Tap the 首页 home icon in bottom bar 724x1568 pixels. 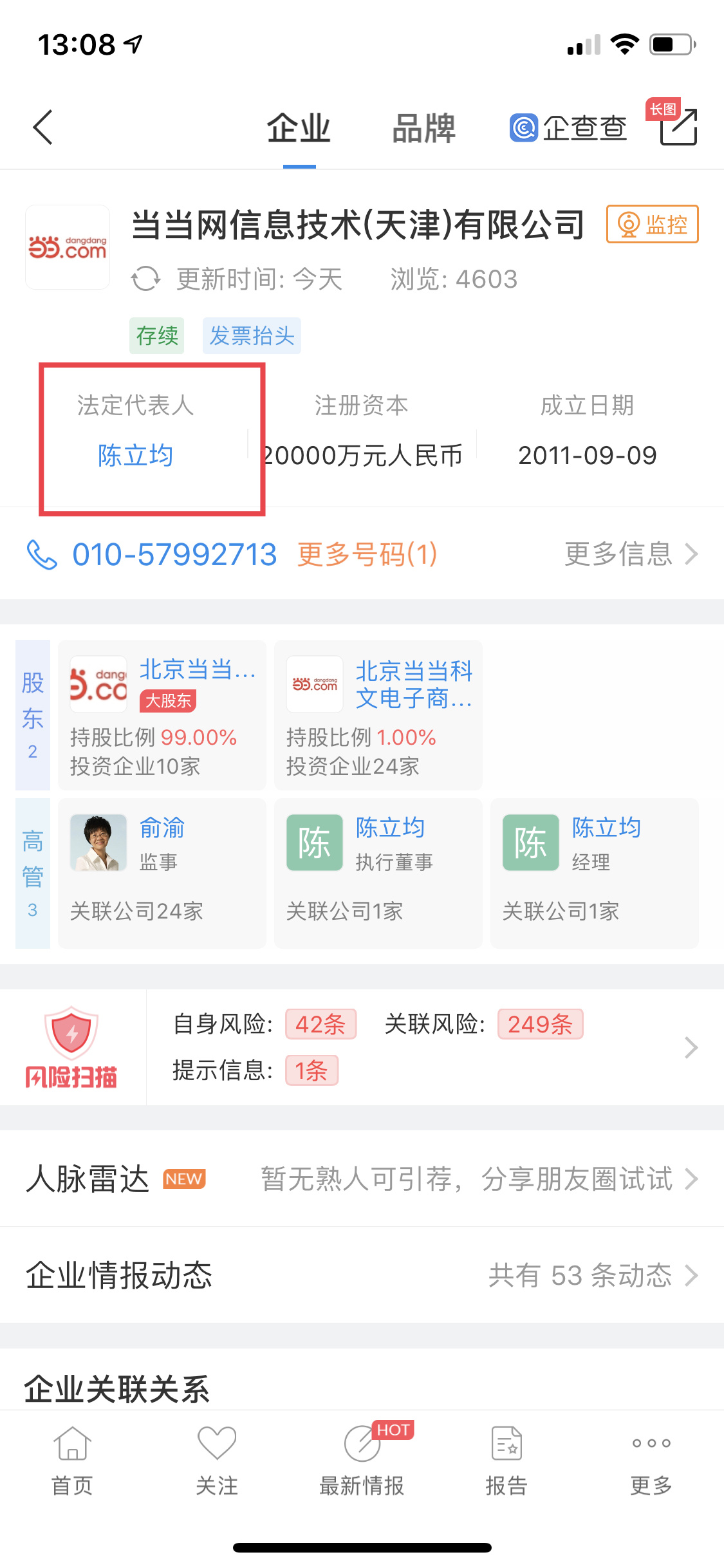click(x=71, y=1442)
